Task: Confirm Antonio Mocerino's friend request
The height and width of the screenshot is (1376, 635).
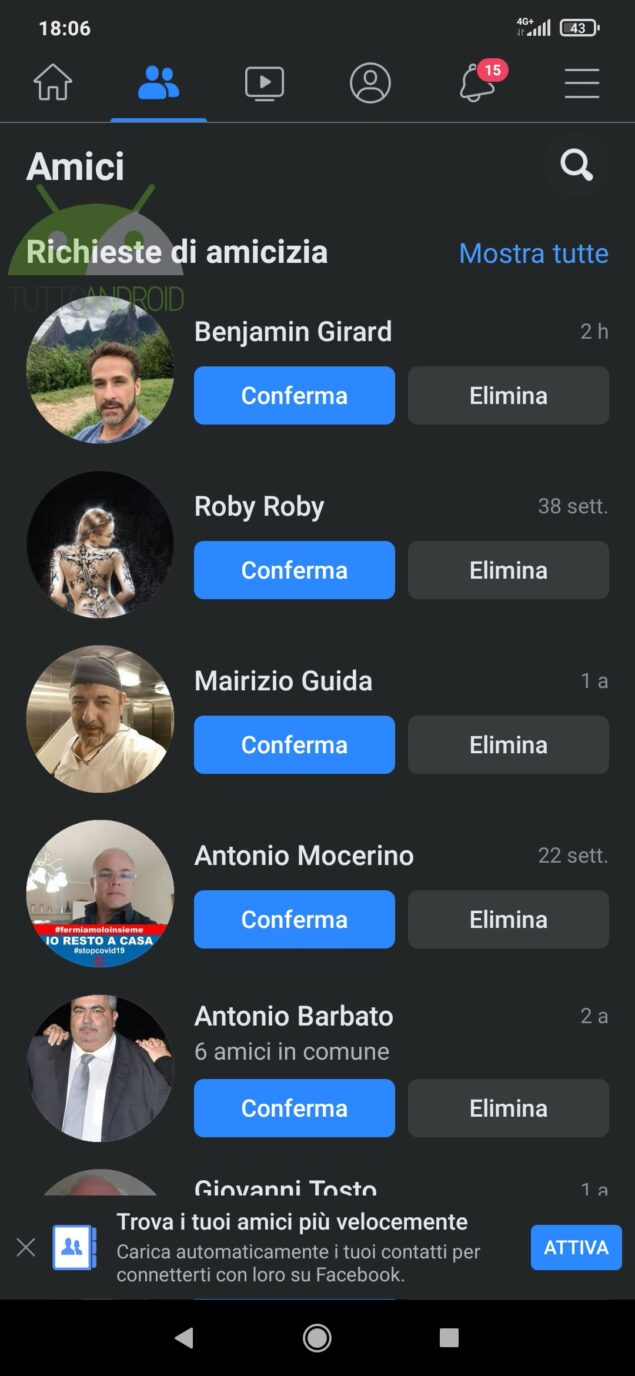Action: tap(294, 919)
